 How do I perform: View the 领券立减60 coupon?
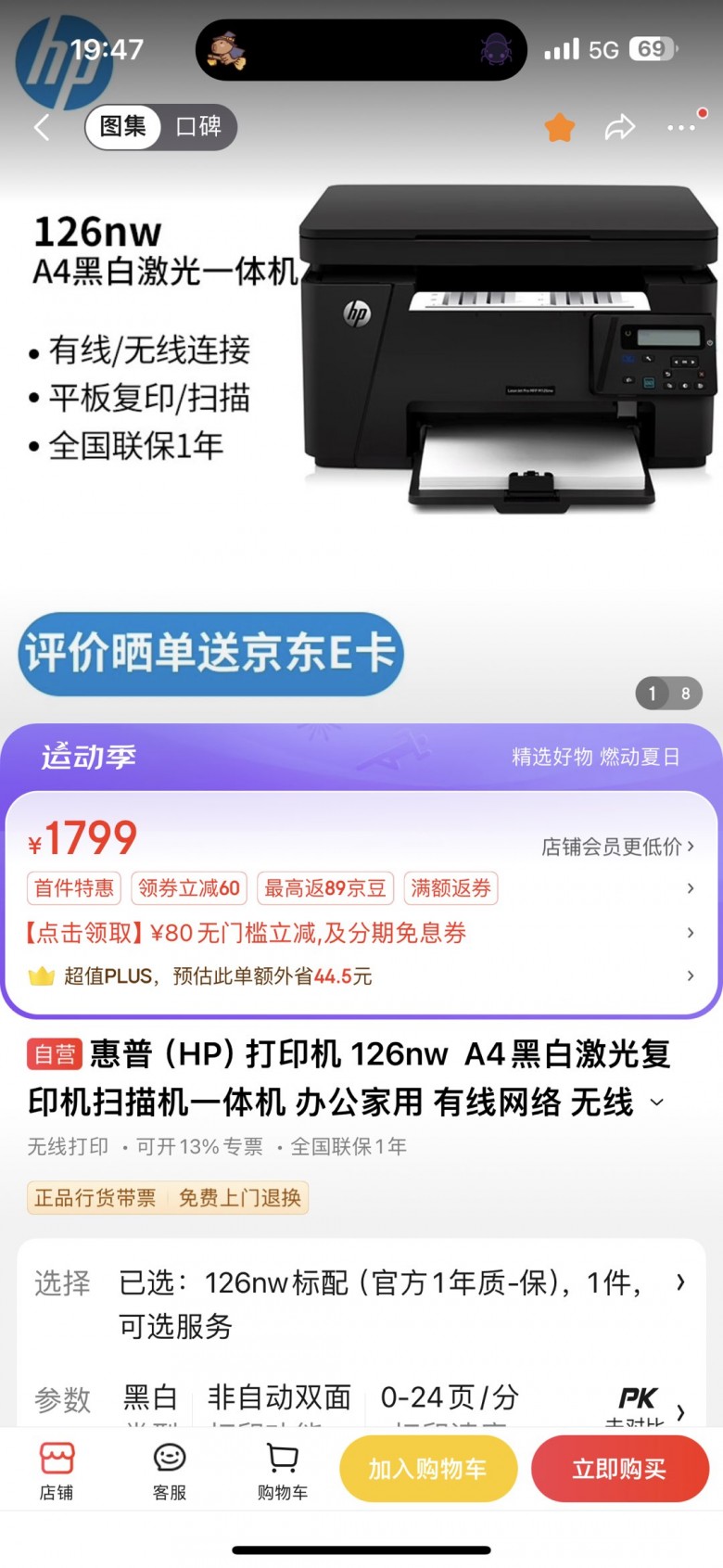pyautogui.click(x=189, y=888)
